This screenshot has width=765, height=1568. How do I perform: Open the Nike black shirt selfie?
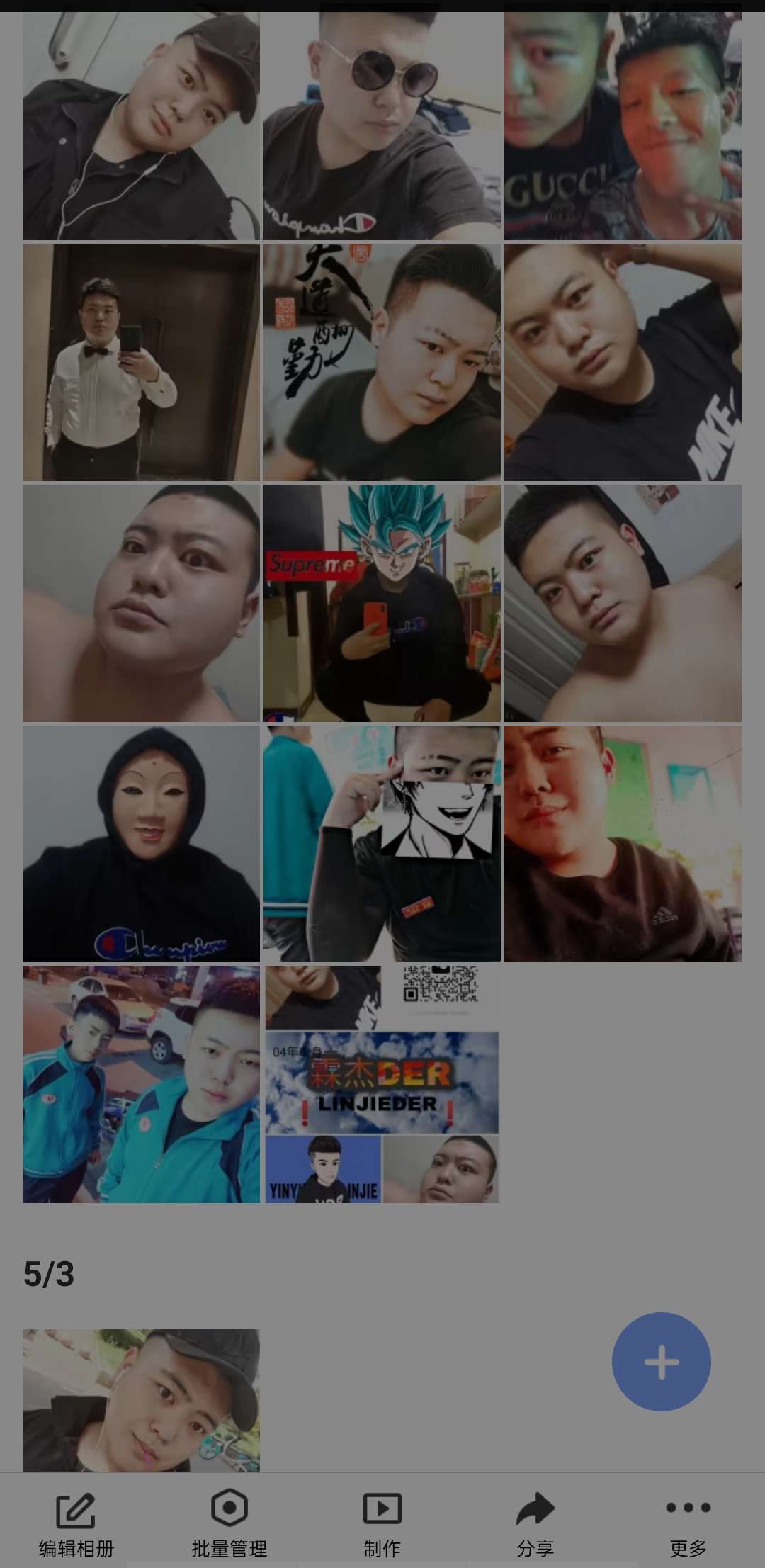(623, 362)
